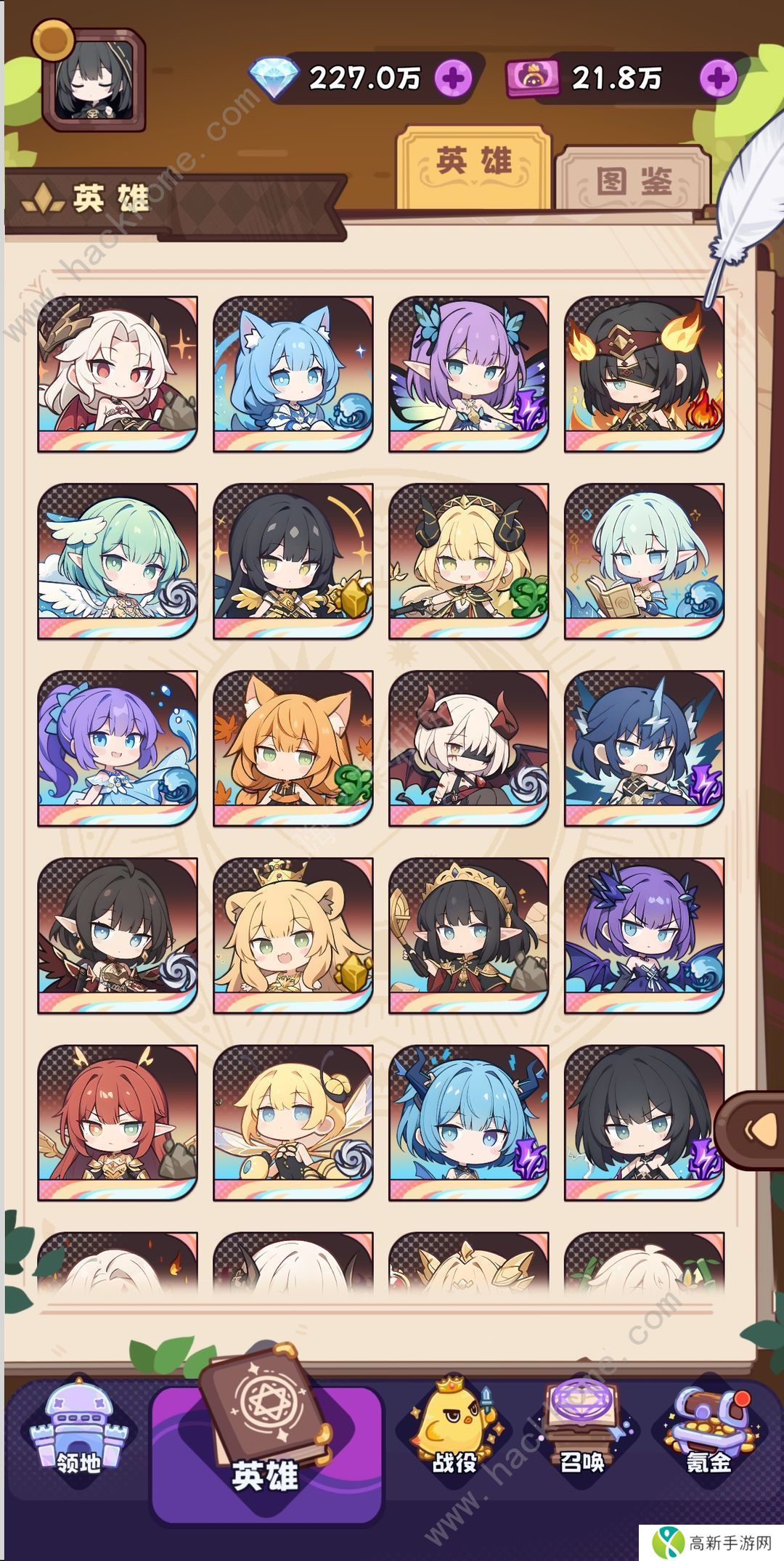This screenshot has width=784, height=1561.
Task: Add more purple tickets with plus button
Action: coord(718,78)
